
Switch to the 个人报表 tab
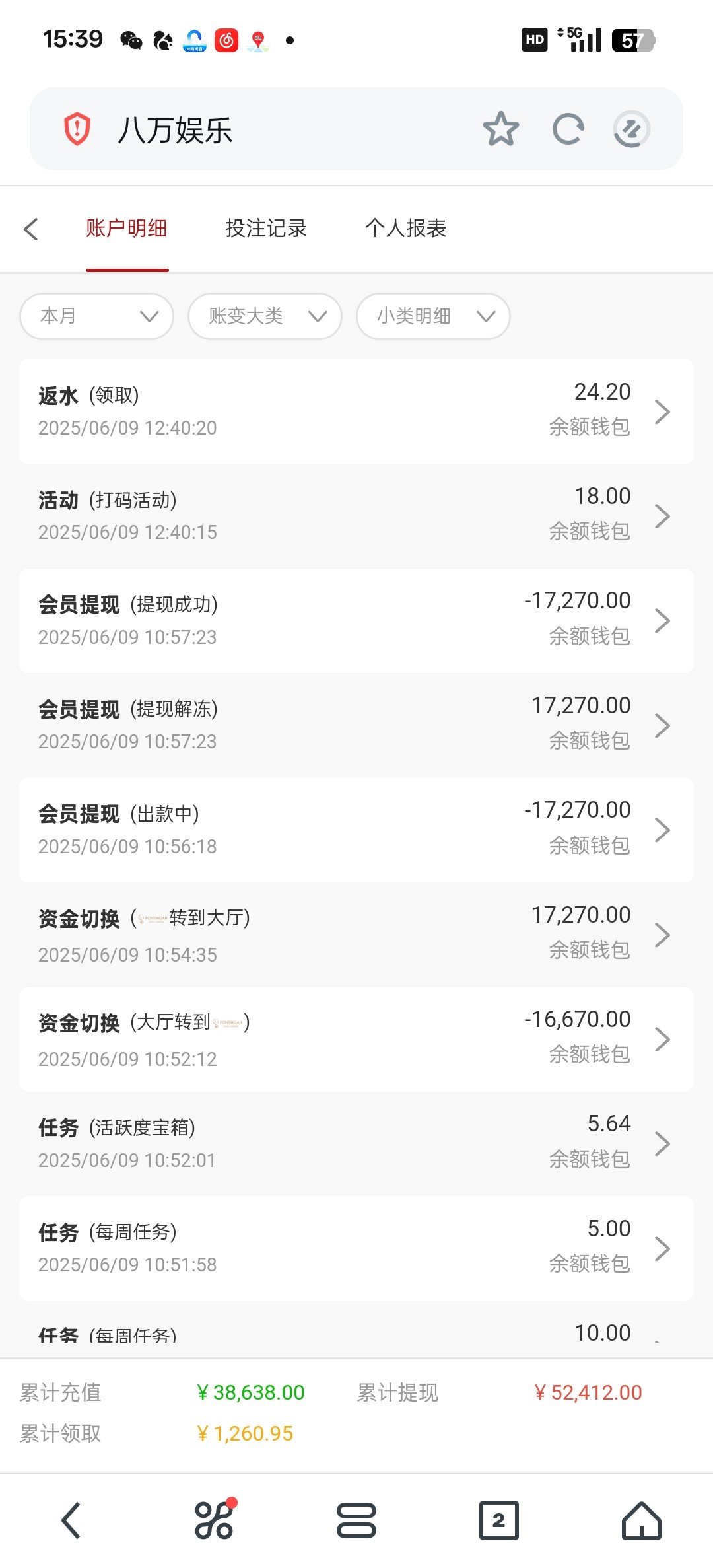coord(405,229)
